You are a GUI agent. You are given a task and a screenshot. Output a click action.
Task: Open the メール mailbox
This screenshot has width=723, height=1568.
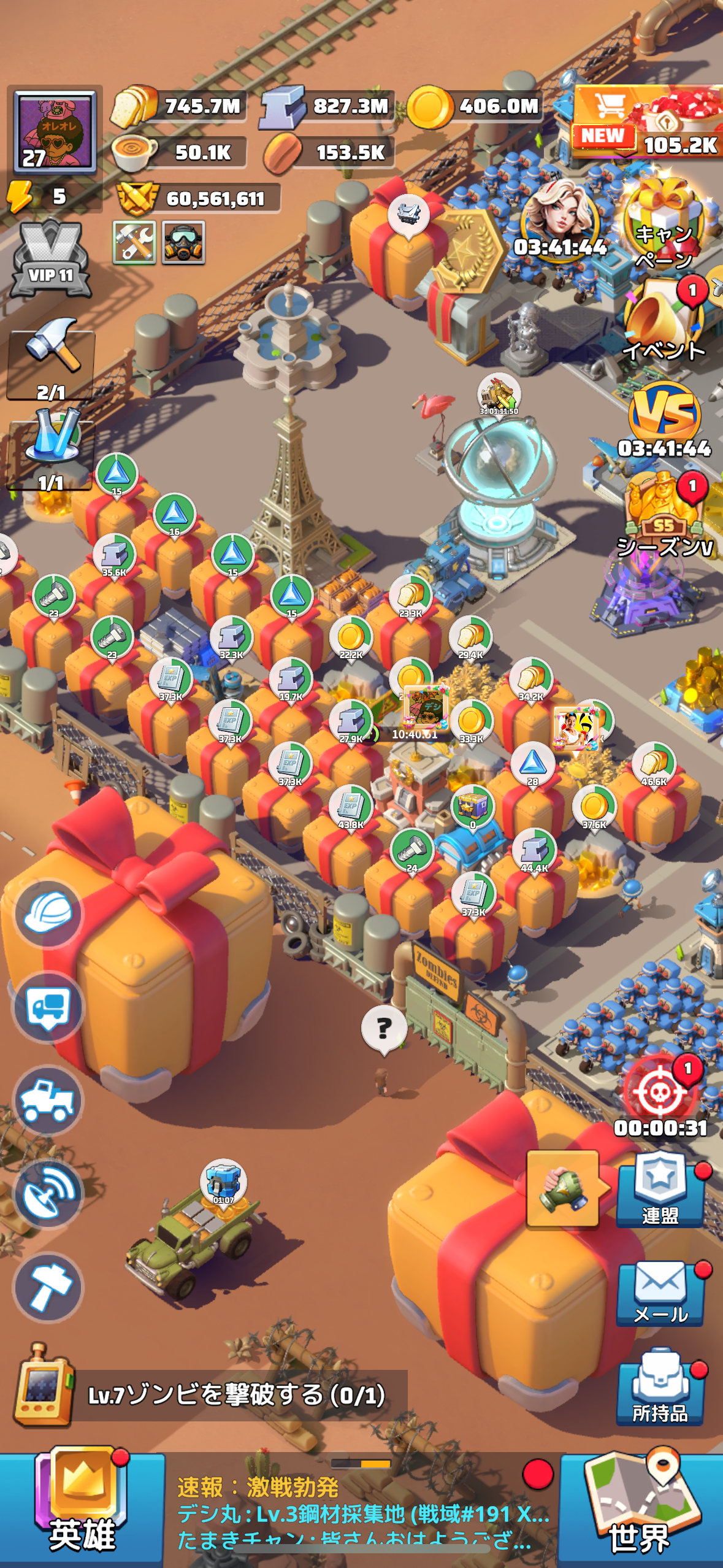point(660,1291)
